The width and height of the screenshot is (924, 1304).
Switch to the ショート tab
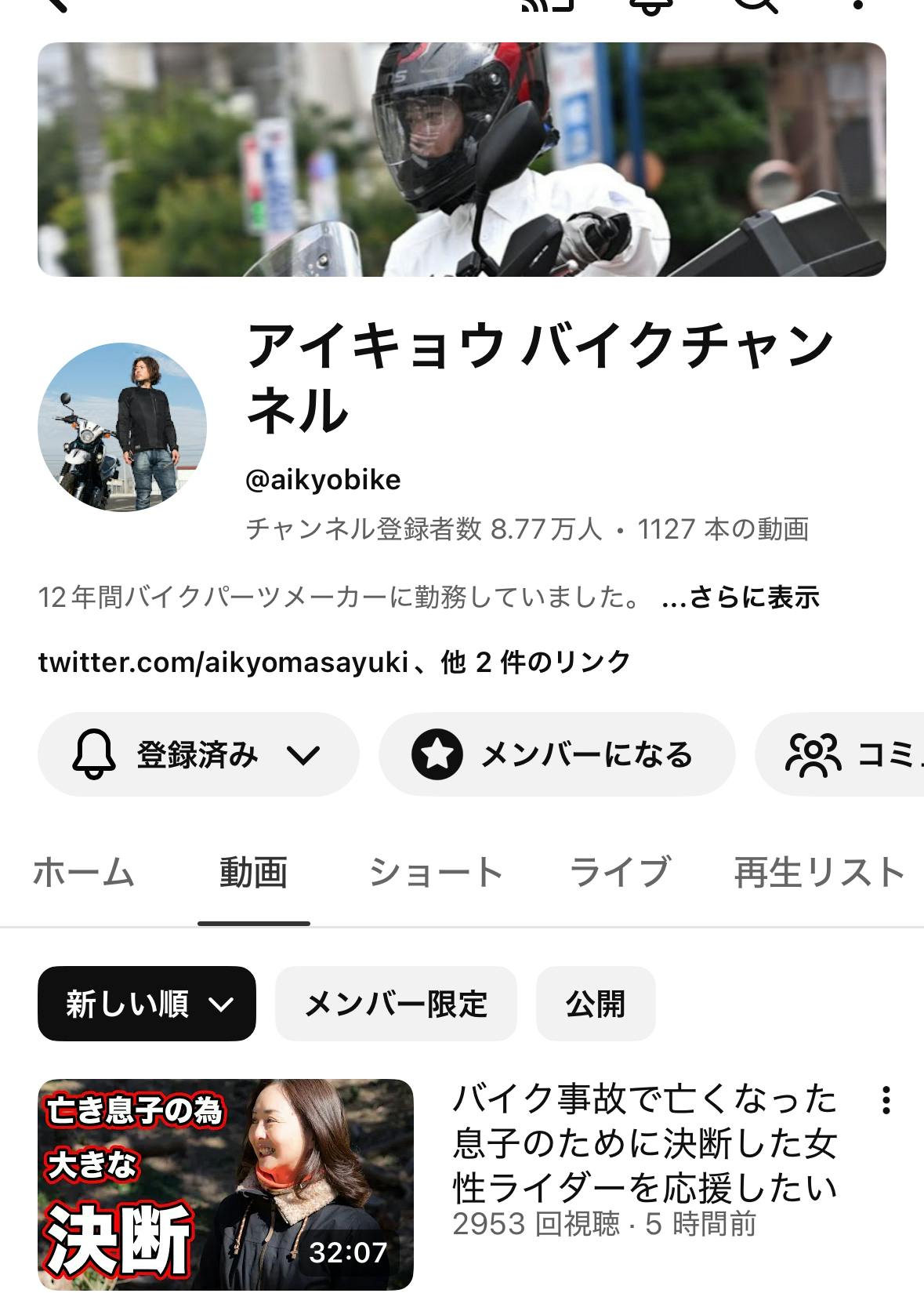436,873
